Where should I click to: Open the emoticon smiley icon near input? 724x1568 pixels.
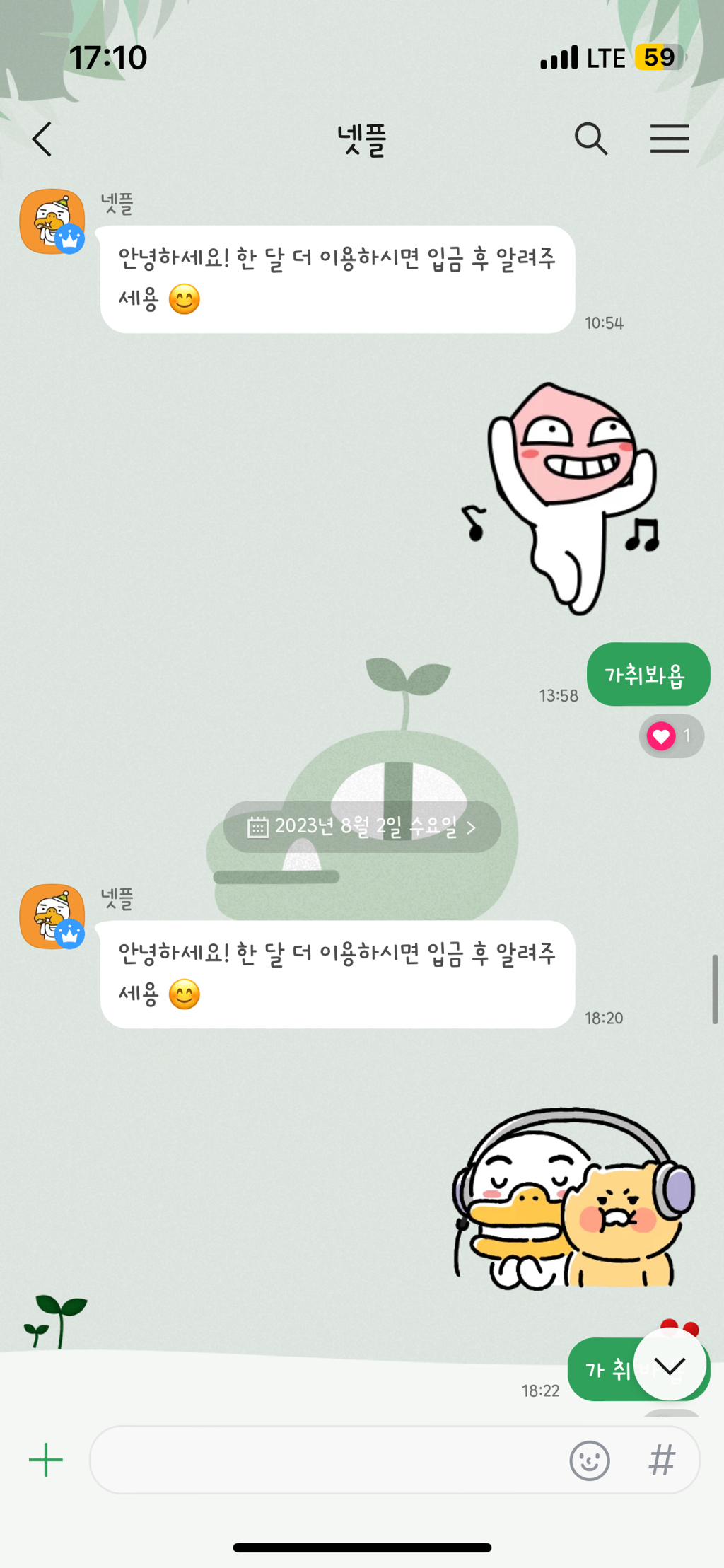pos(591,1475)
